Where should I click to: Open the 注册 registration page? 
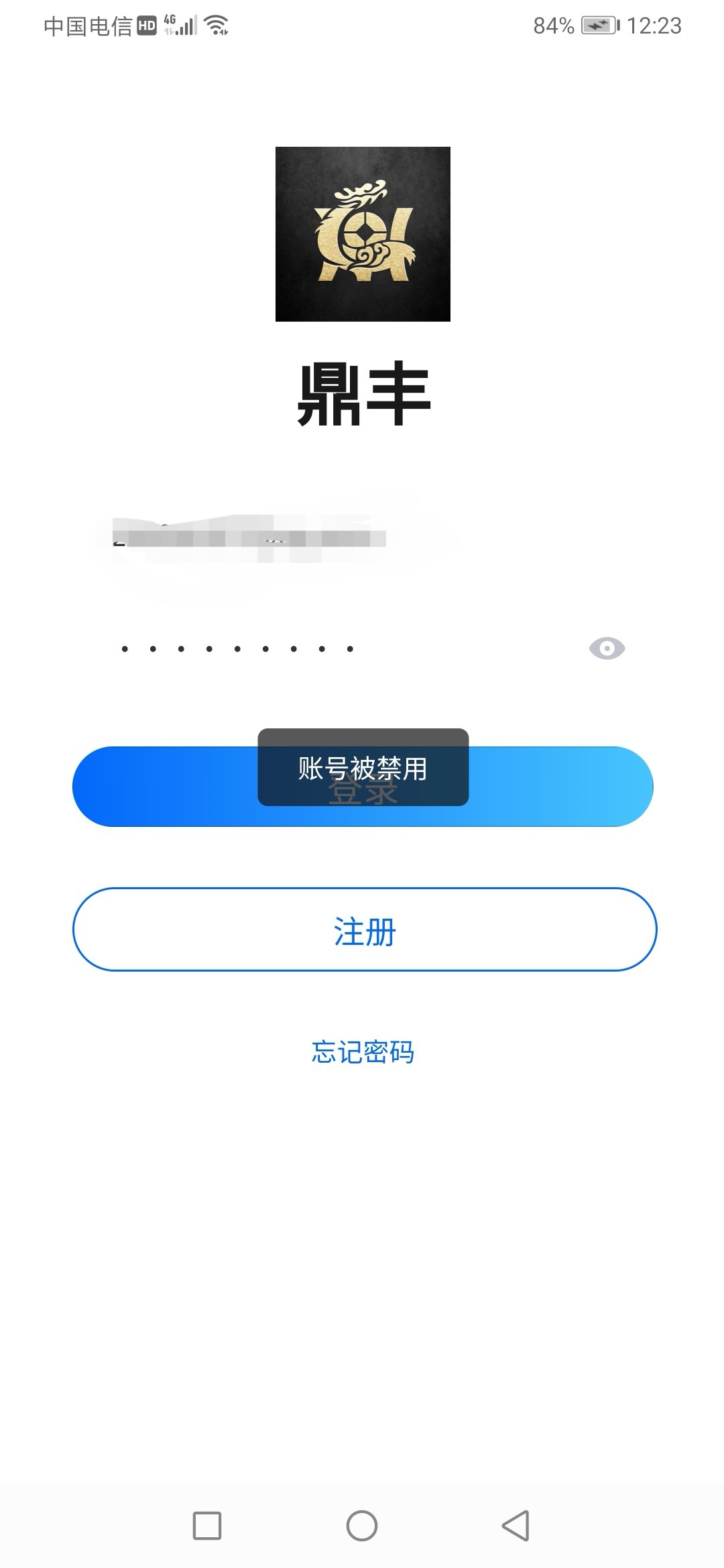click(364, 929)
